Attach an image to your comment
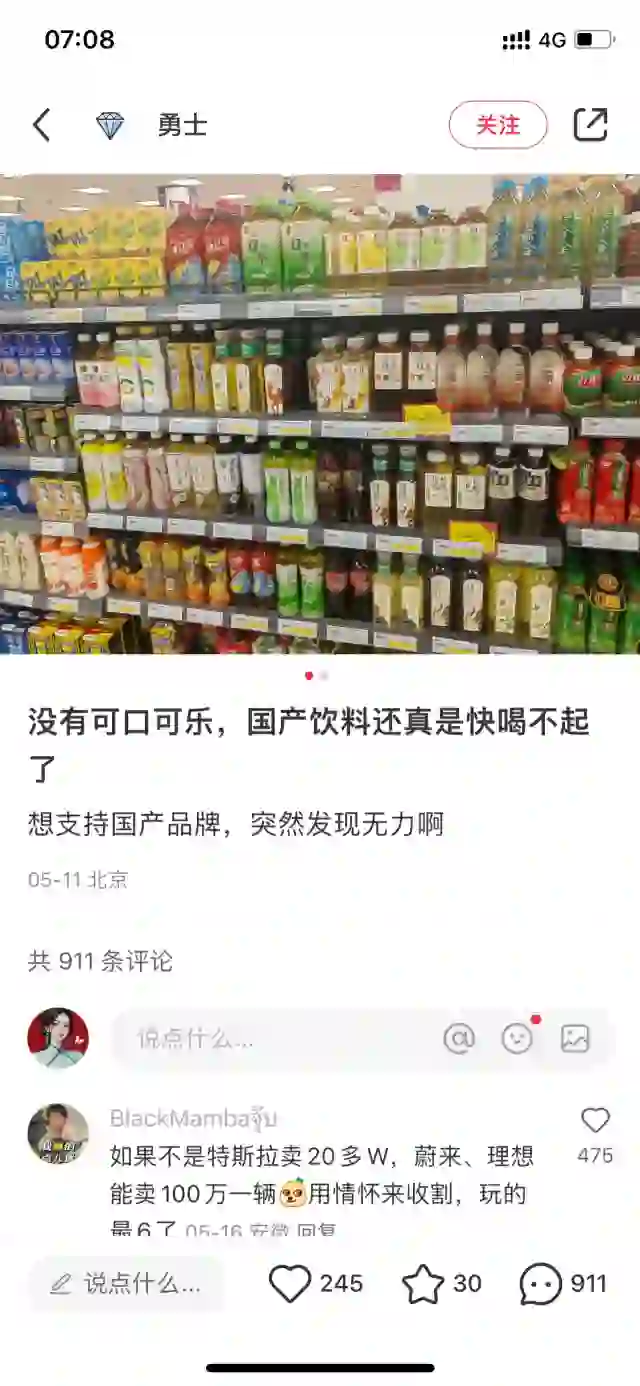Screen dimensions: 640x1386 tap(575, 1039)
